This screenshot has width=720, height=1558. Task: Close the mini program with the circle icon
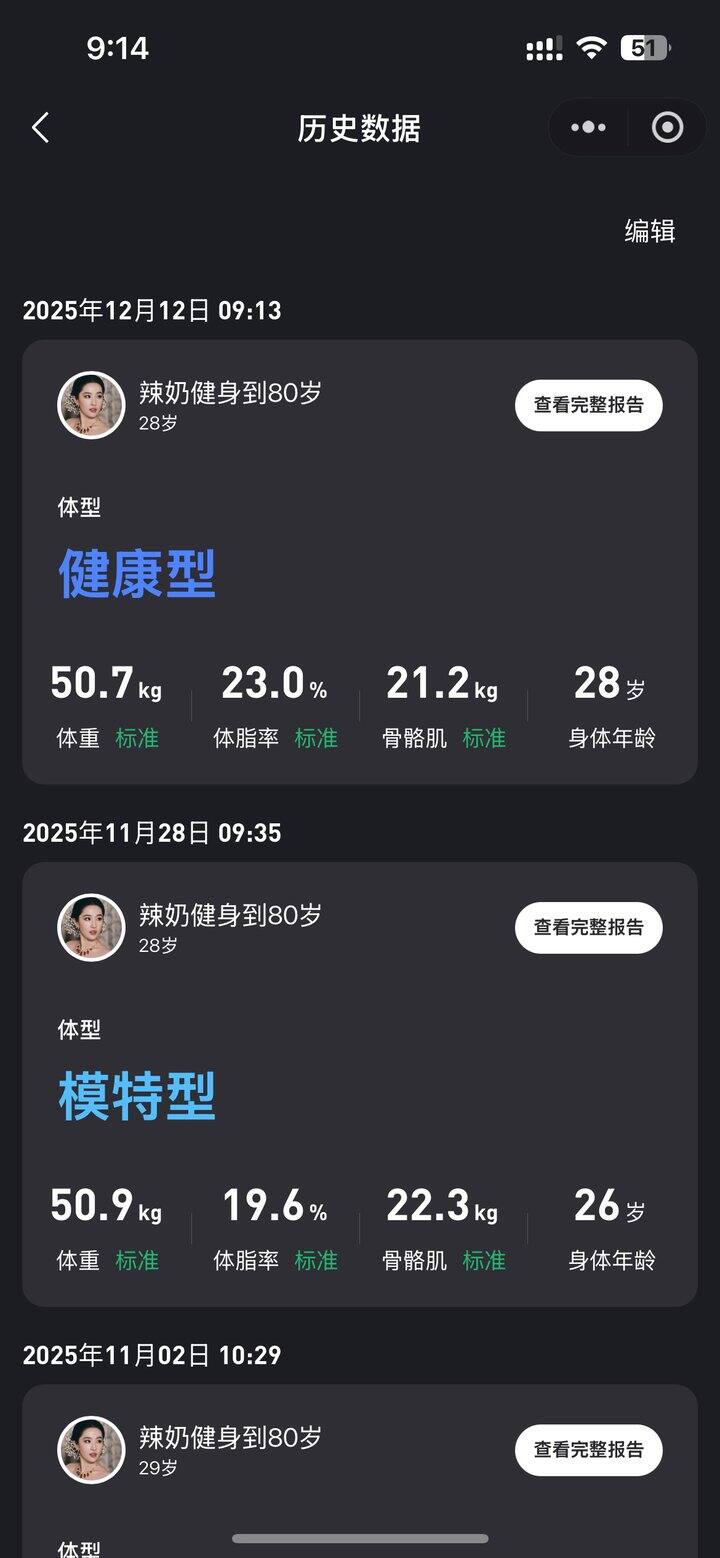click(x=667, y=128)
